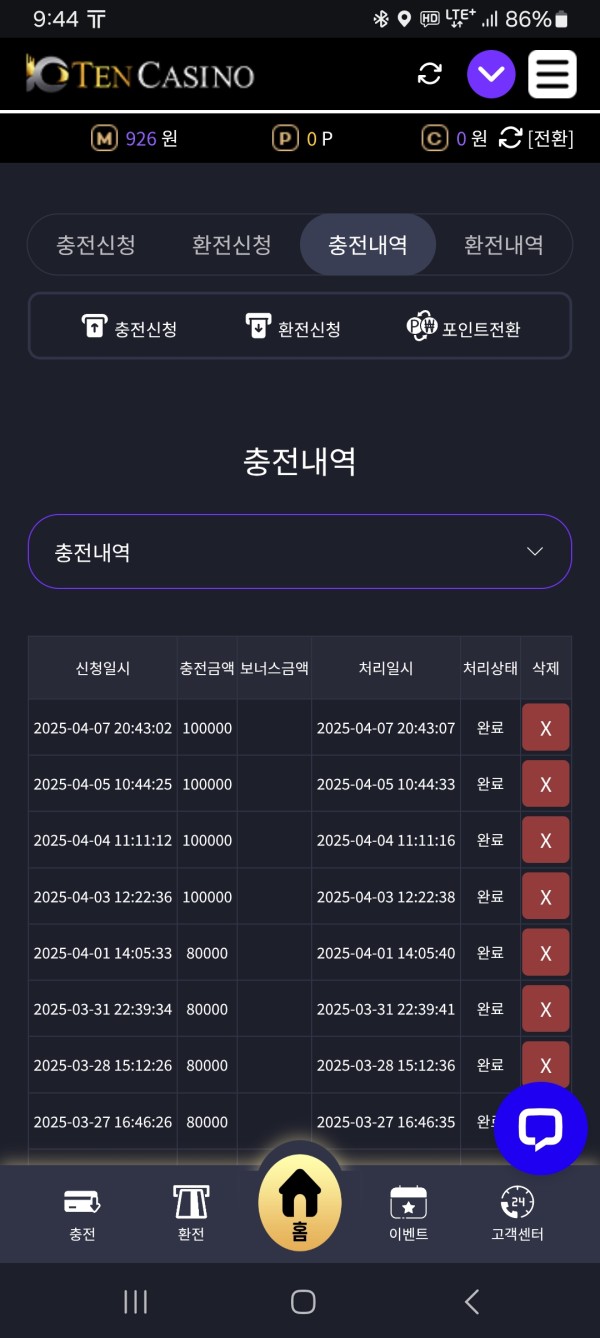
Task: Expand the purple chevron circle button
Action: (x=491, y=74)
